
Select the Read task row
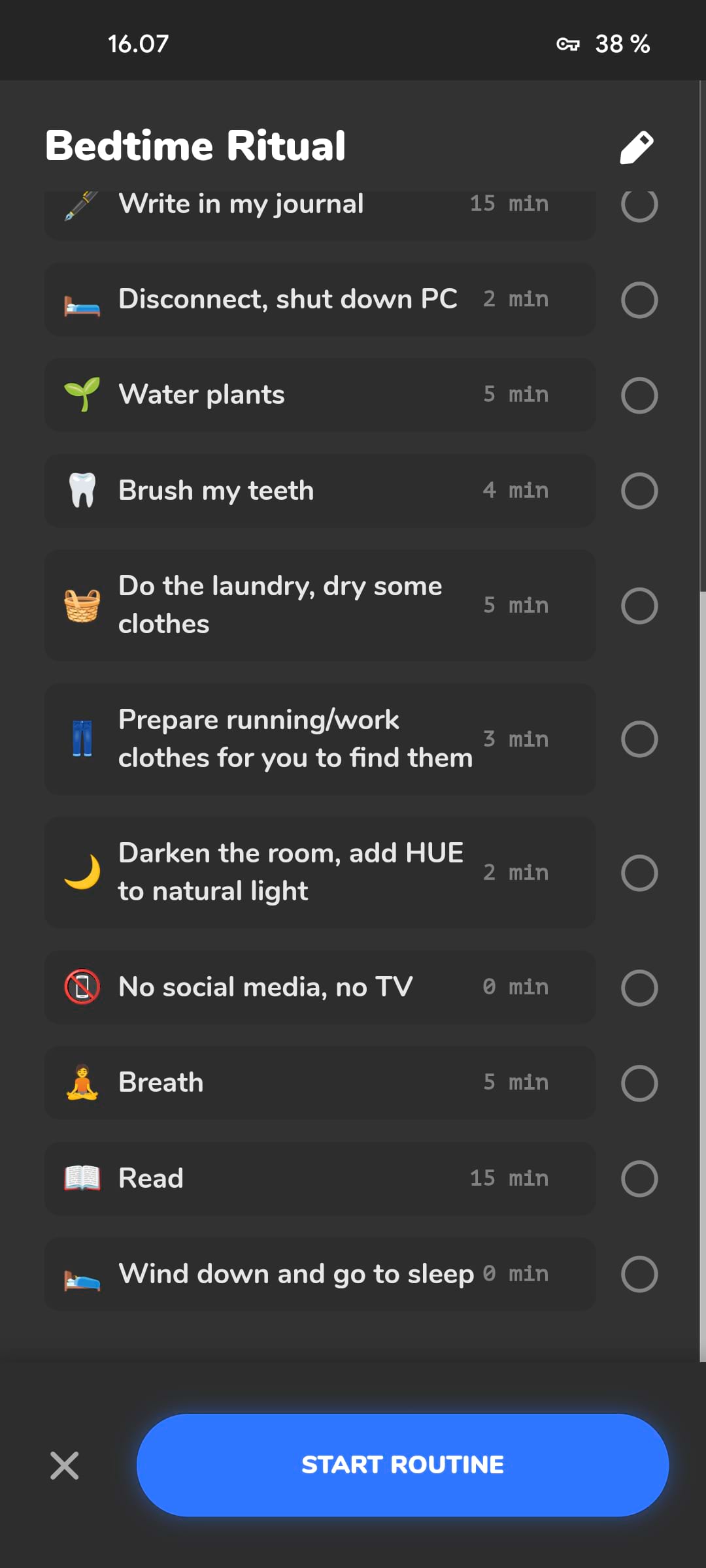click(320, 1179)
